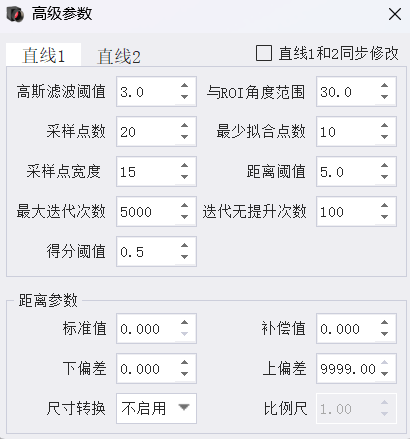
Task: Decrease 上偏差 with down arrow
Action: tap(384, 374)
